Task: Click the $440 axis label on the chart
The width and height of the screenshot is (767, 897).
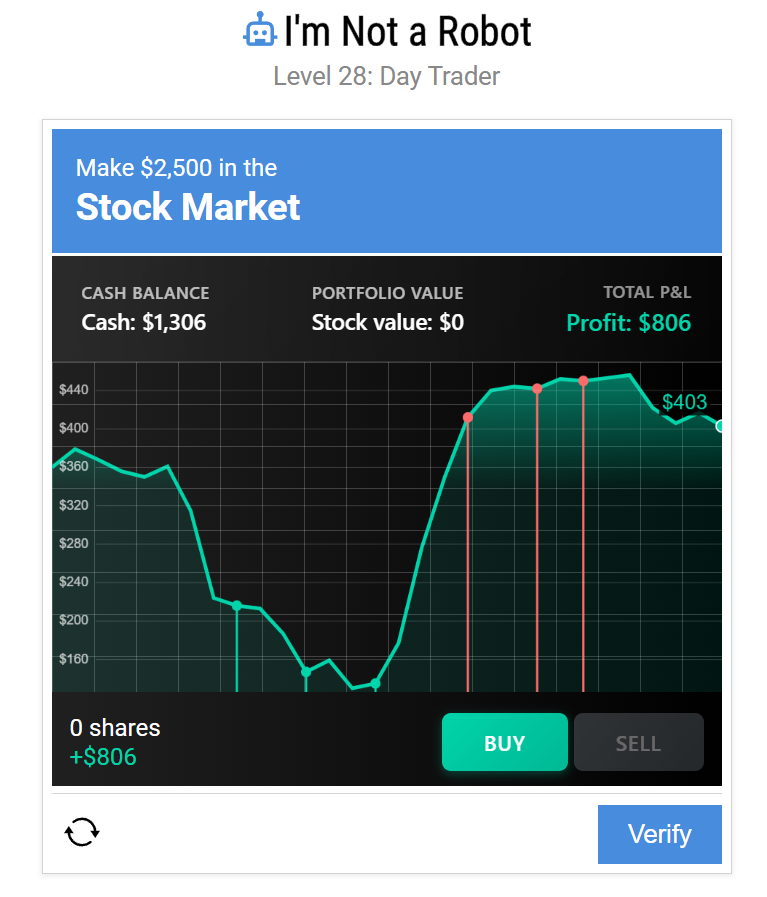Action: pyautogui.click(x=73, y=389)
